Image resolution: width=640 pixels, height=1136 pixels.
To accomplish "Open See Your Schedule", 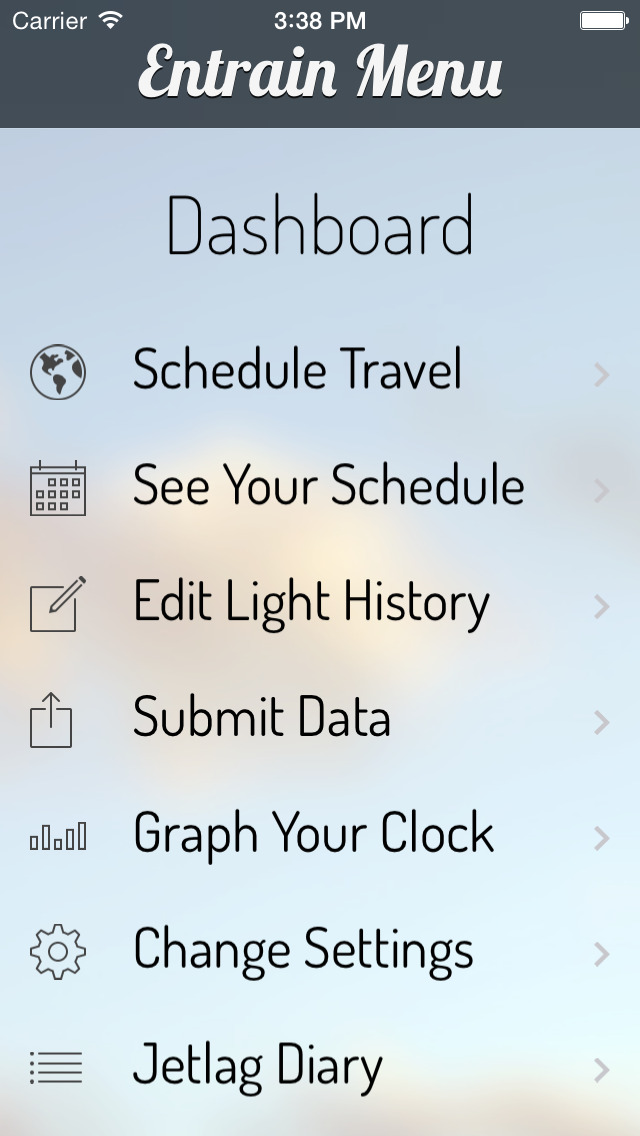I will pyautogui.click(x=320, y=488).
